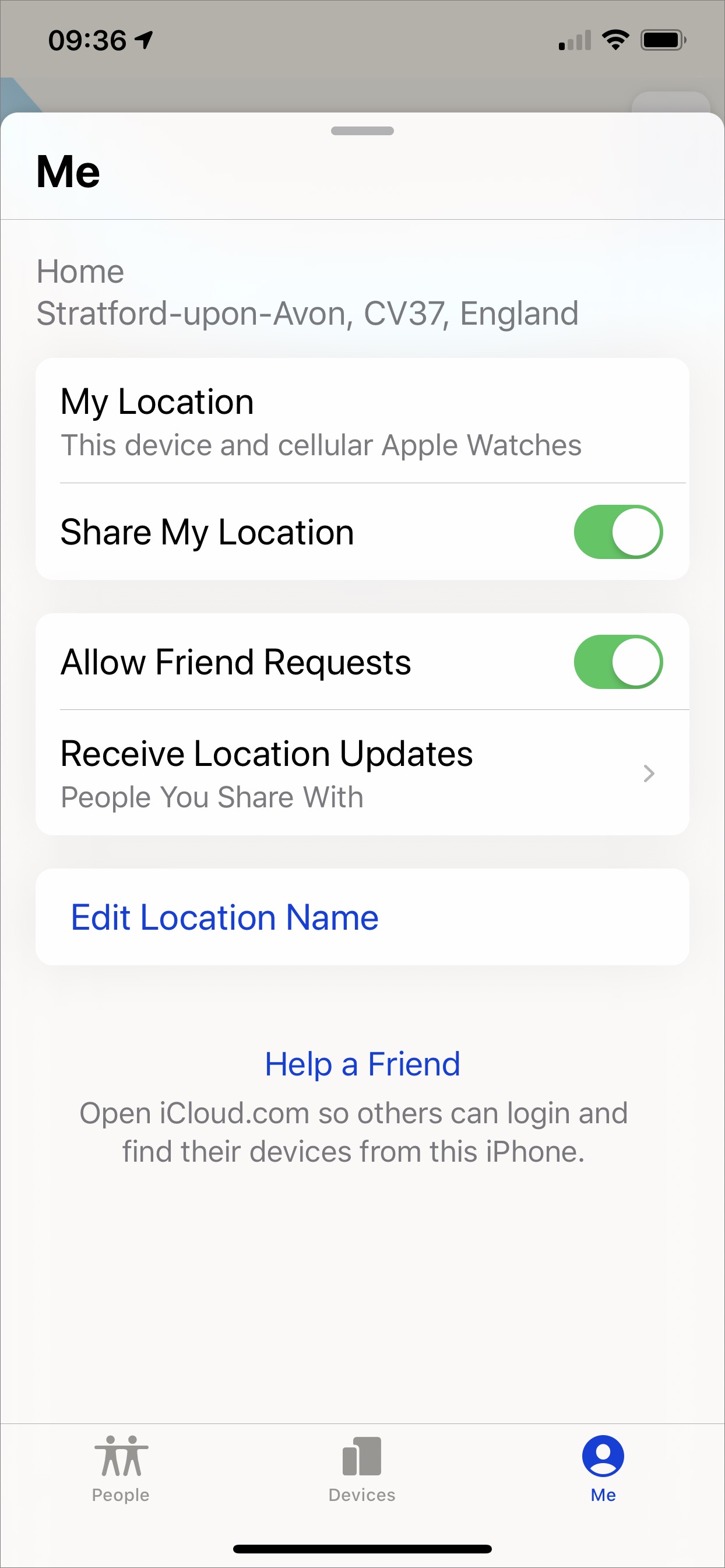
Task: Select the Me tab
Action: coord(603,1468)
